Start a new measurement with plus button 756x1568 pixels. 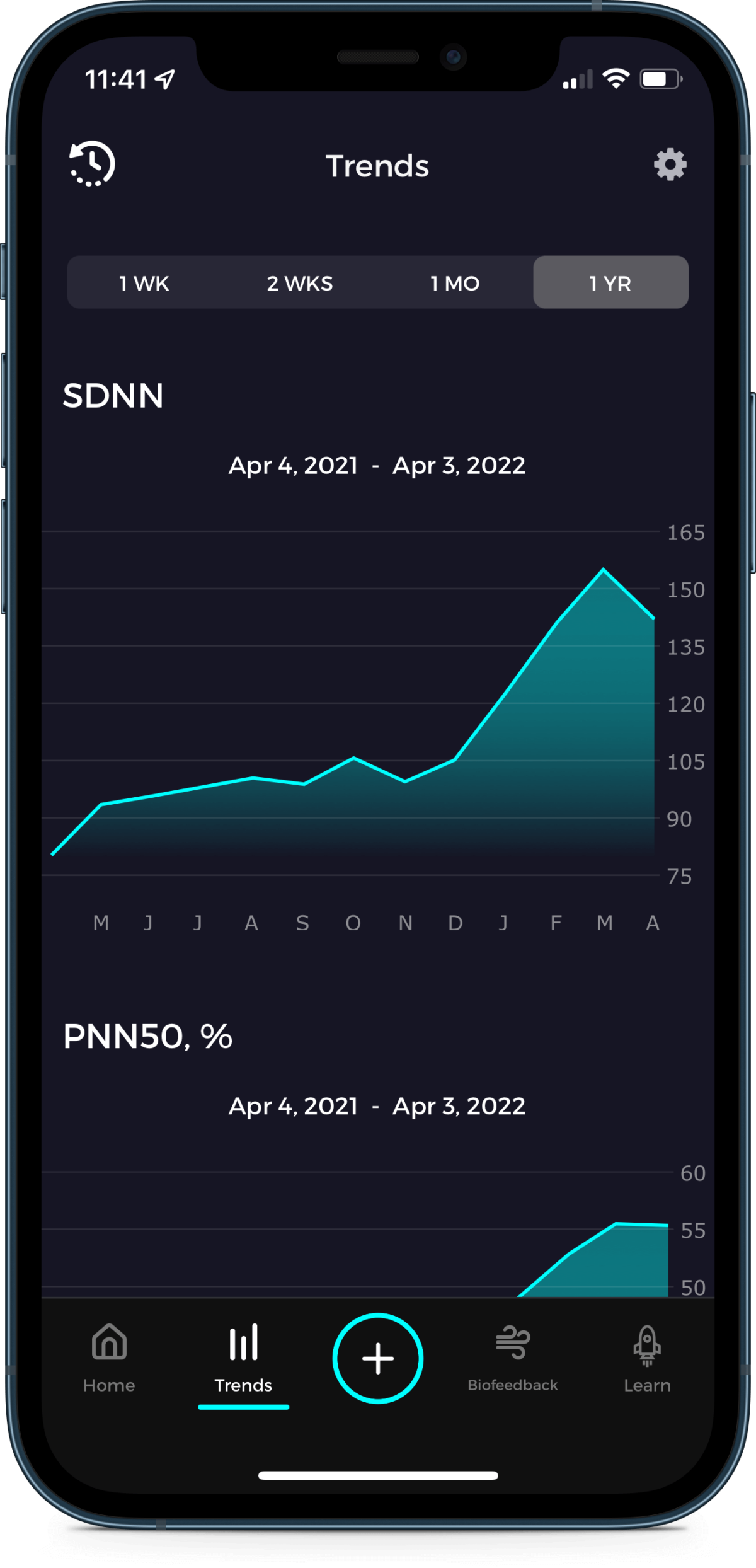378,1358
